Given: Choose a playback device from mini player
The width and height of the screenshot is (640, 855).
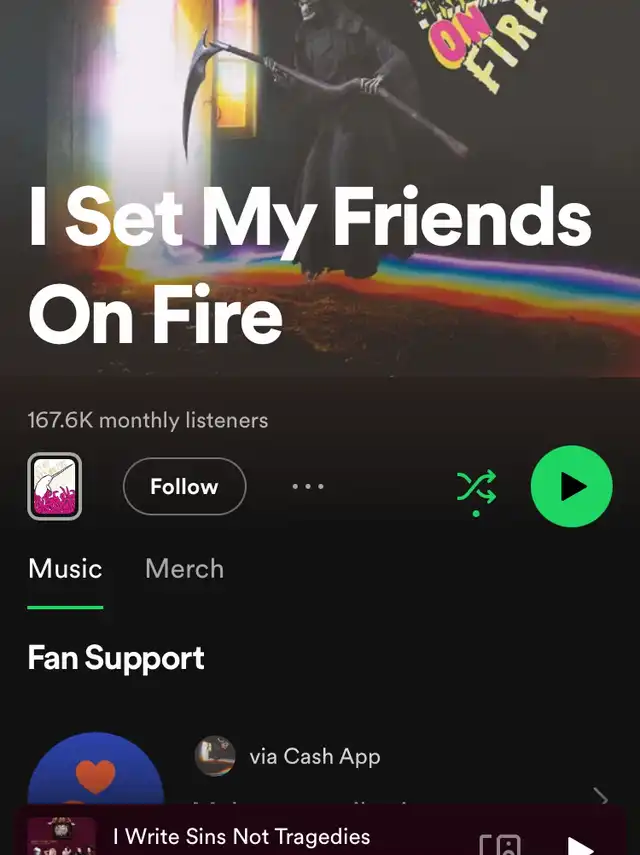Looking at the screenshot, I should (x=500, y=845).
